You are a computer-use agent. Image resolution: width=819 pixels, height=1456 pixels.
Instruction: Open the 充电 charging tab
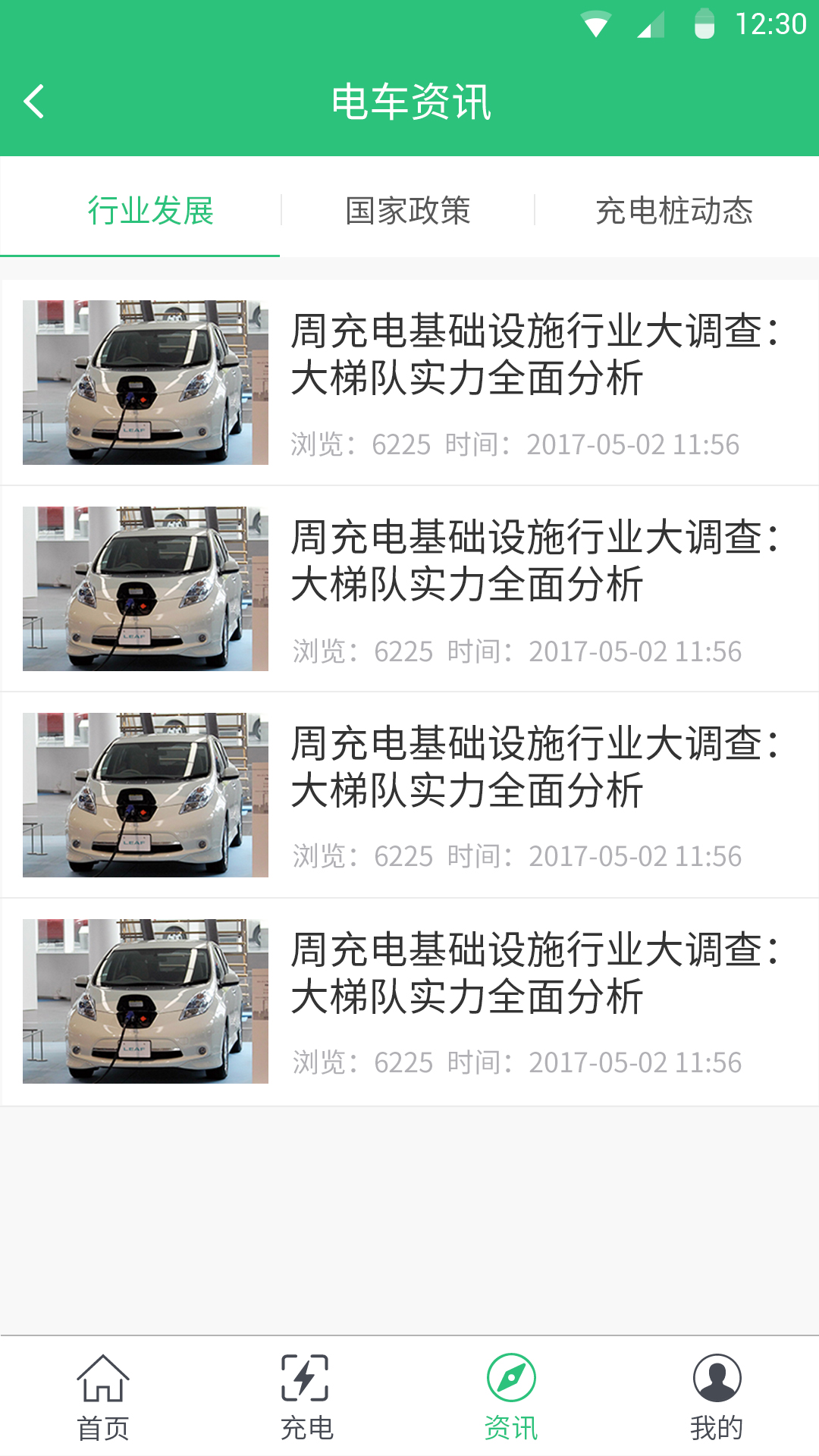pyautogui.click(x=306, y=1397)
